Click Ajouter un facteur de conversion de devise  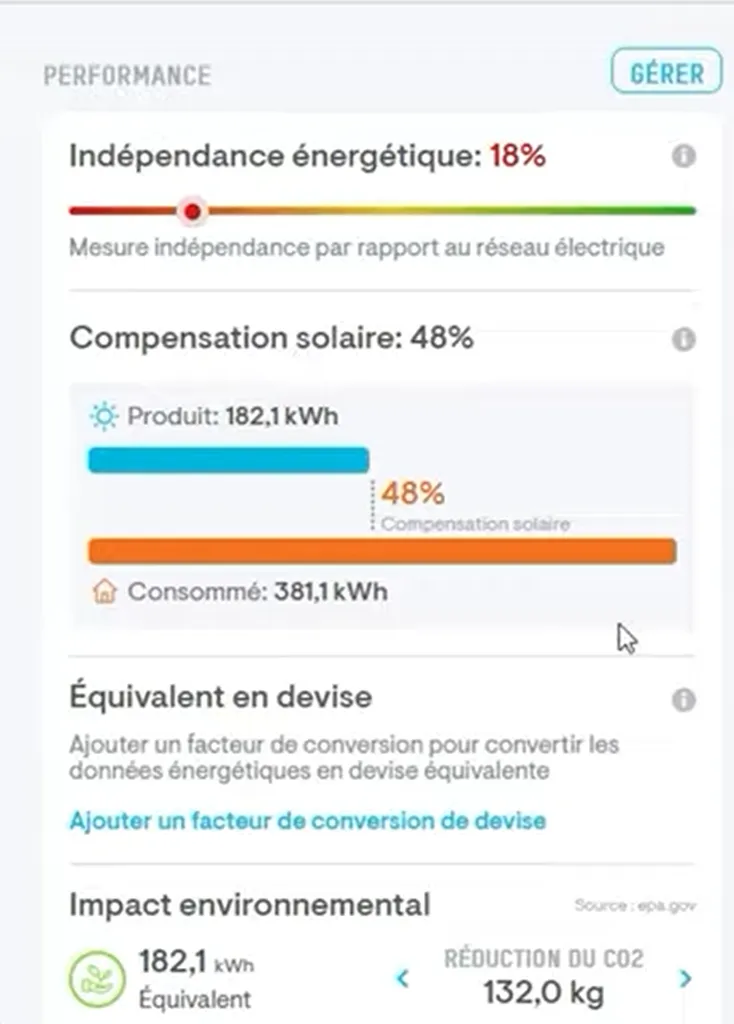coord(306,821)
